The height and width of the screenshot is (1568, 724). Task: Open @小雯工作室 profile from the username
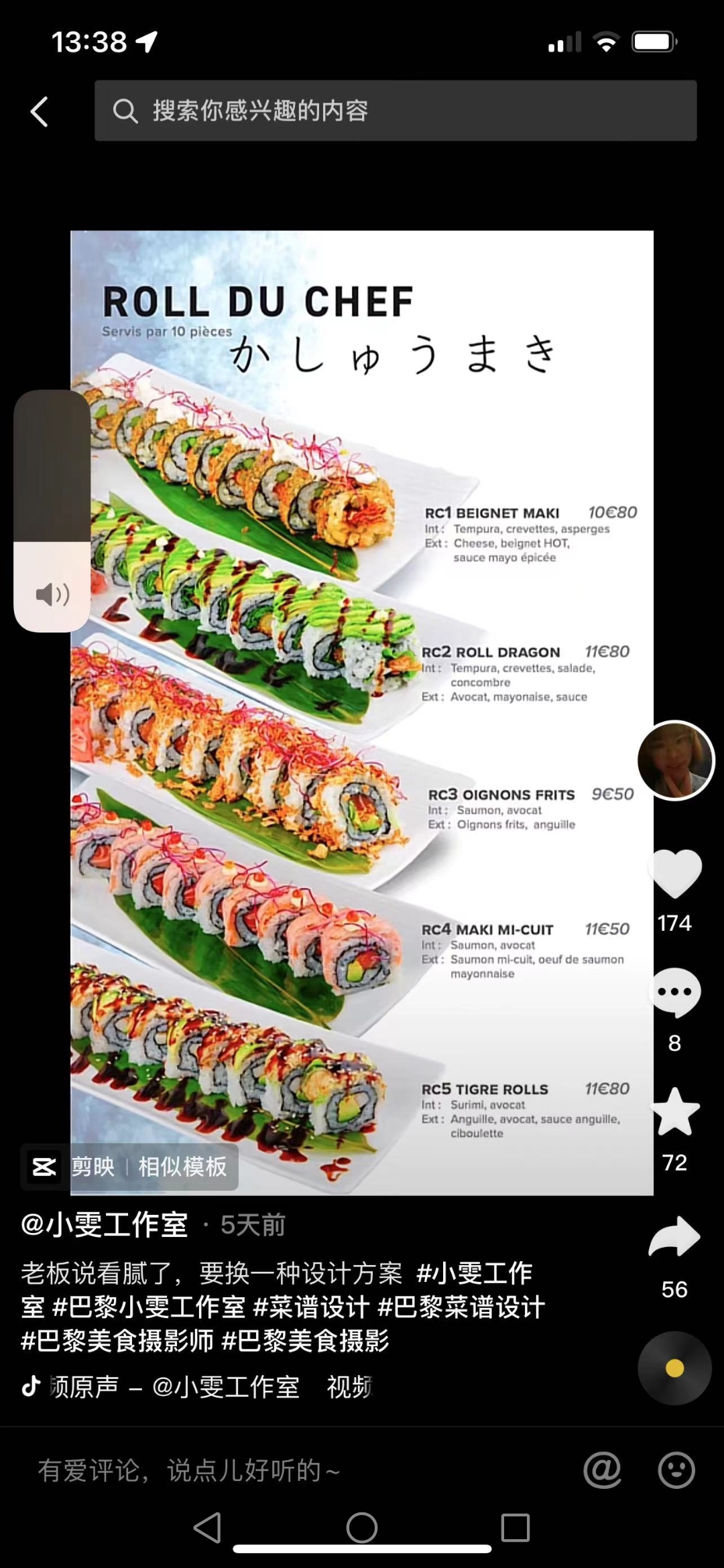click(x=105, y=1225)
